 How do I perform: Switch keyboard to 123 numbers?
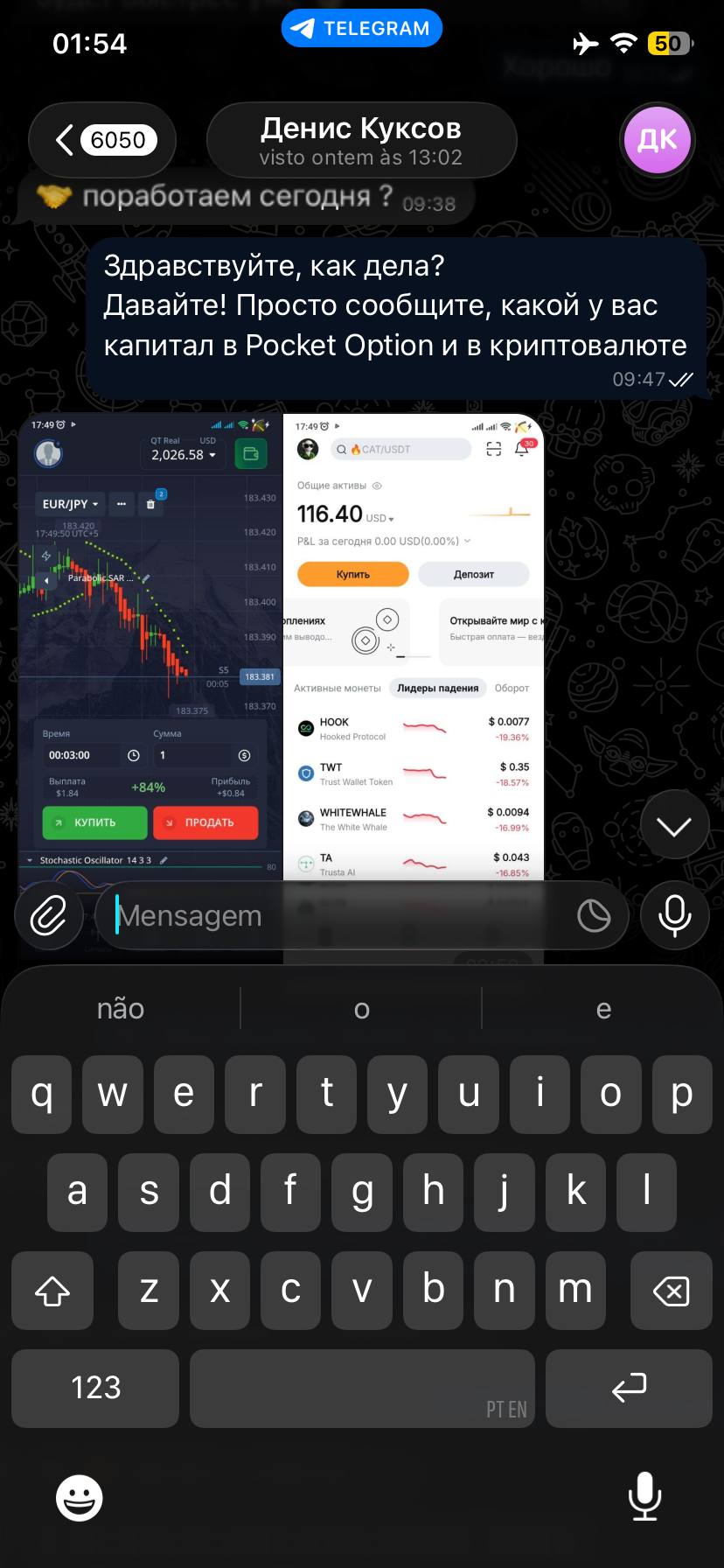click(95, 1388)
